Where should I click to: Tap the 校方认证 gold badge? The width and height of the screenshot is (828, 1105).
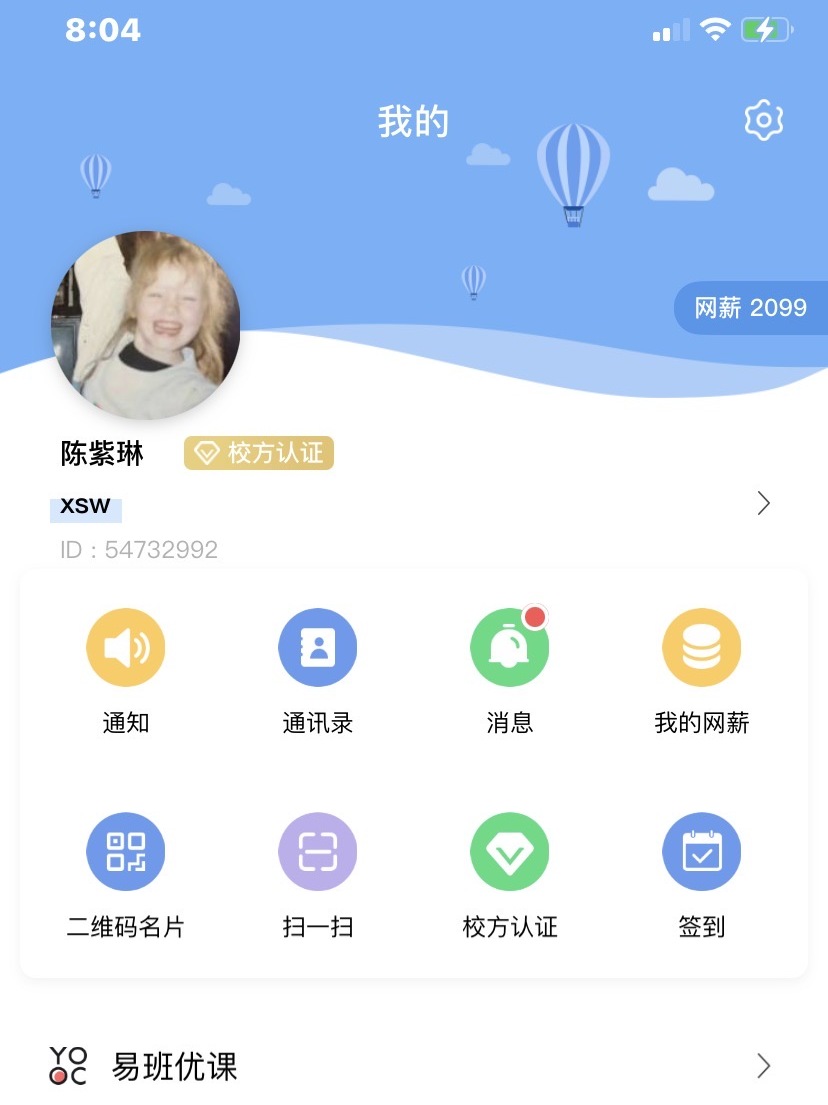[x=259, y=452]
